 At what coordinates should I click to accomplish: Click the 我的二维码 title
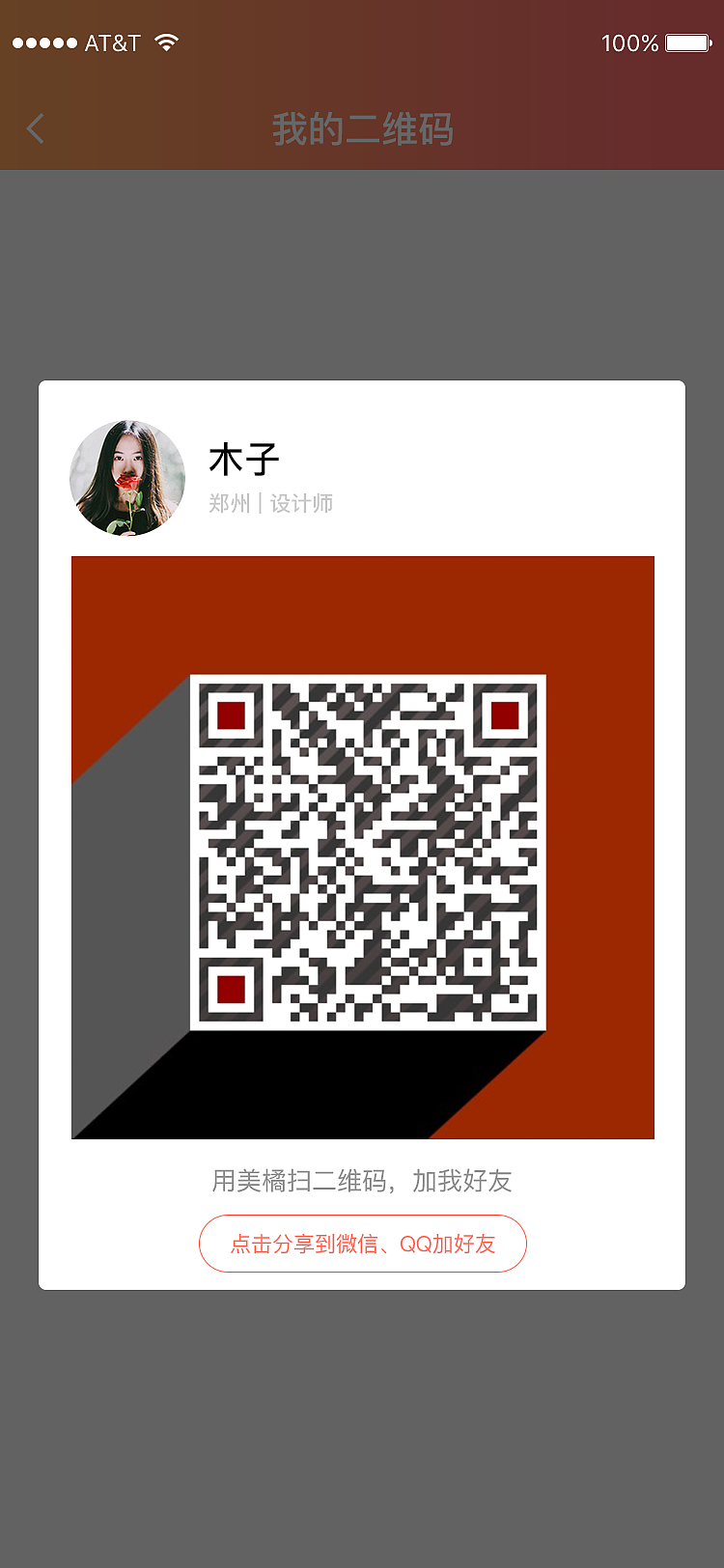coord(362,128)
